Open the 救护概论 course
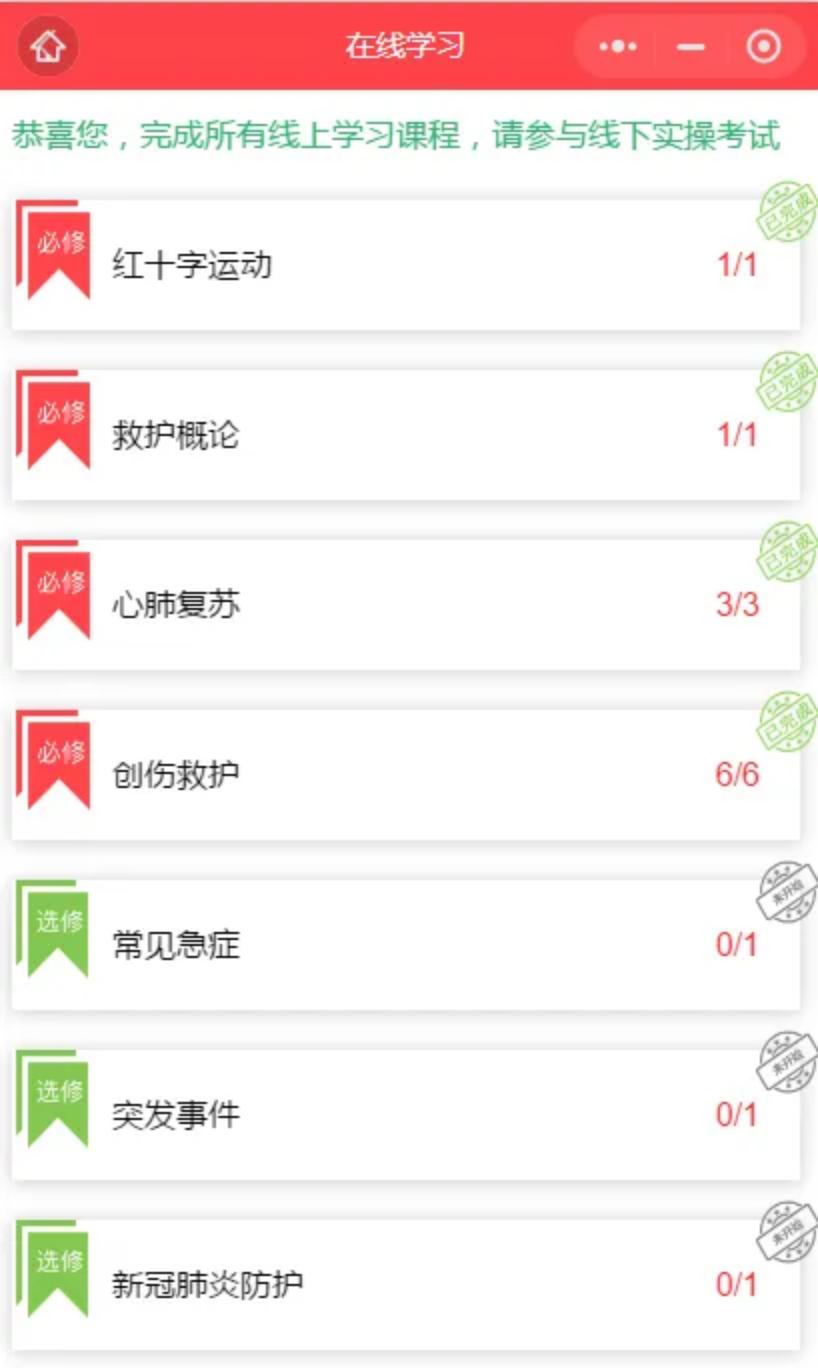Viewport: 818px width, 1368px height. point(406,435)
